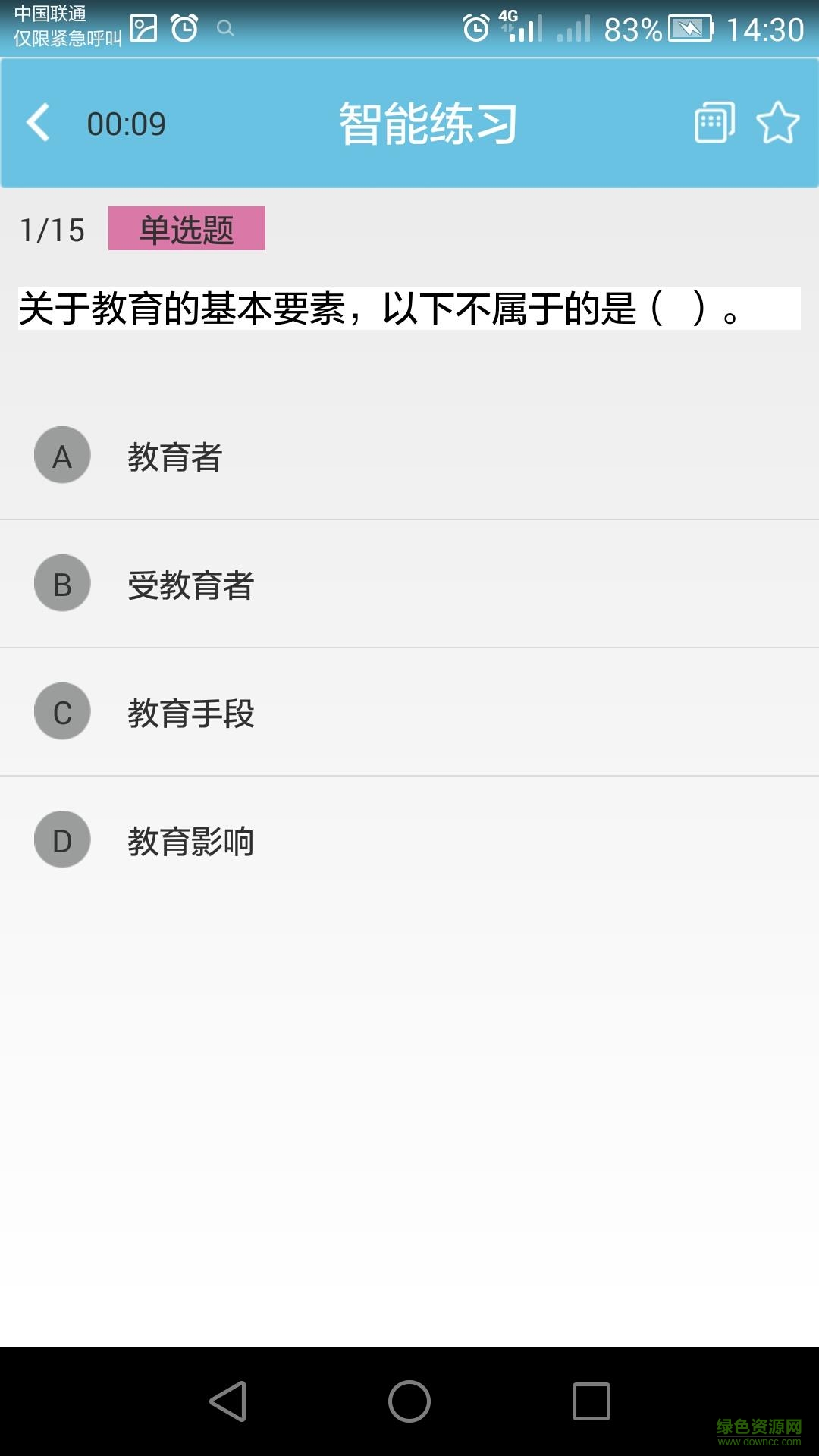The image size is (819, 1456).
Task: Tap the system home button
Action: 409,1401
